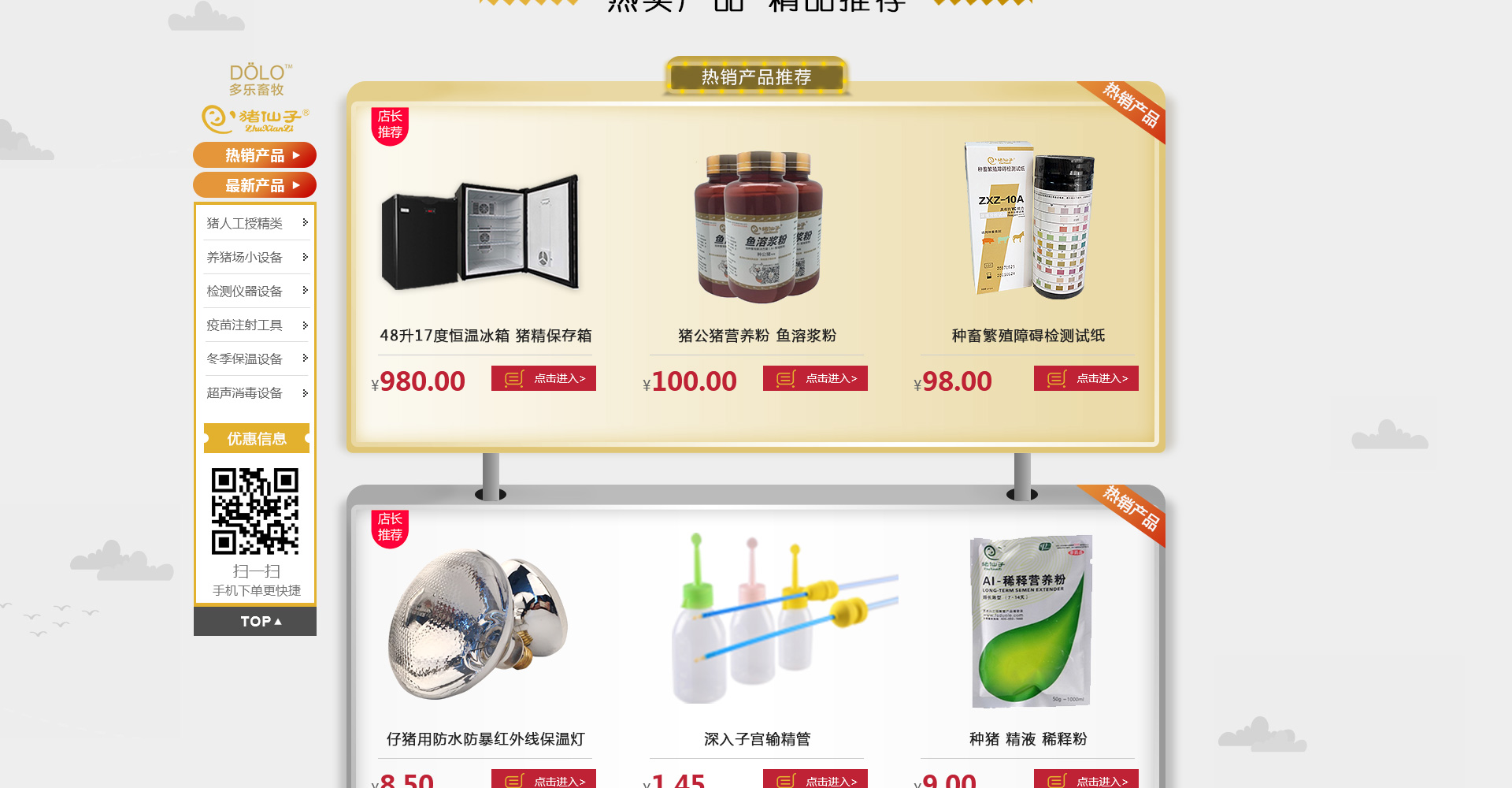View the ZXZ-10A test strip product image
Viewport: 1512px width, 788px height.
coord(1028,221)
